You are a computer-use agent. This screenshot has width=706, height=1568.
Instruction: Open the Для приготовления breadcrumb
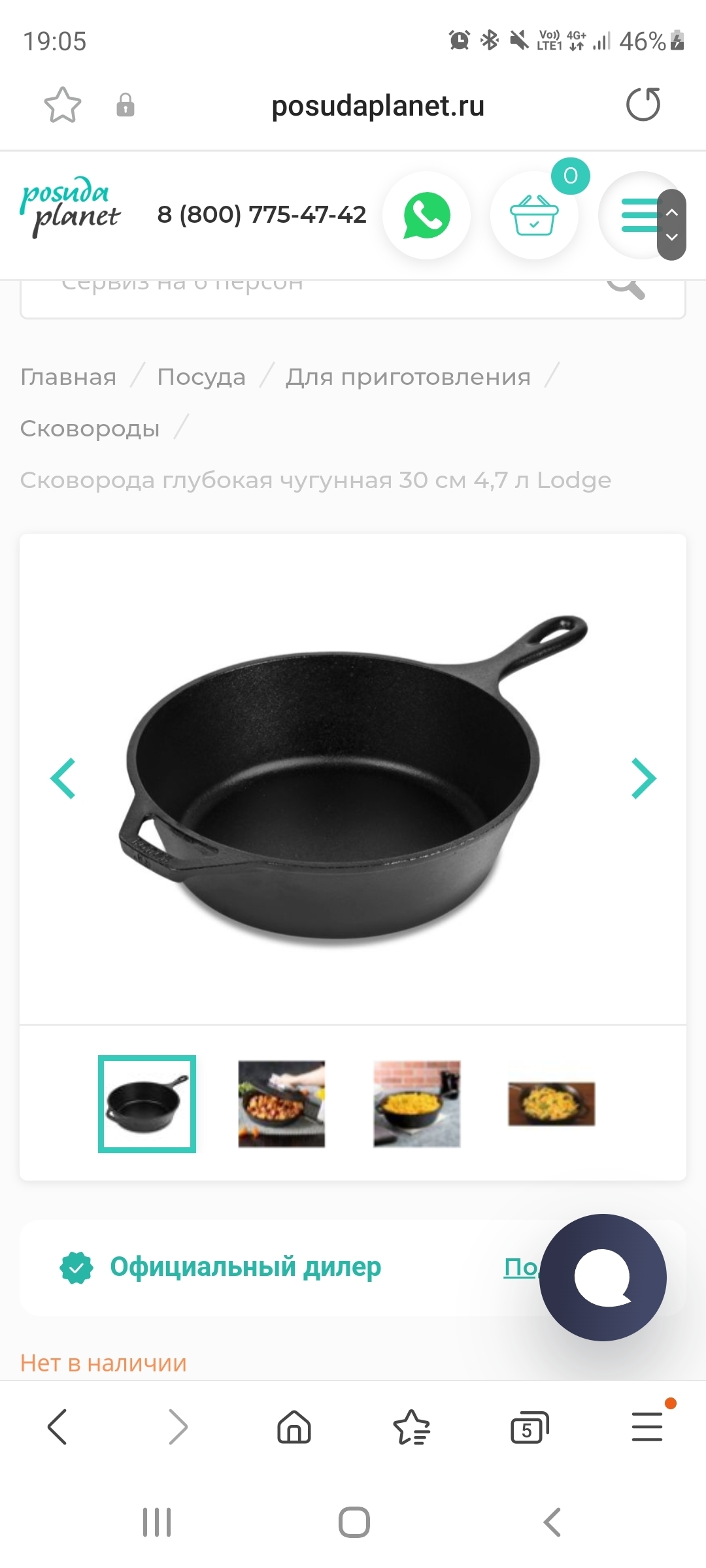pos(408,377)
